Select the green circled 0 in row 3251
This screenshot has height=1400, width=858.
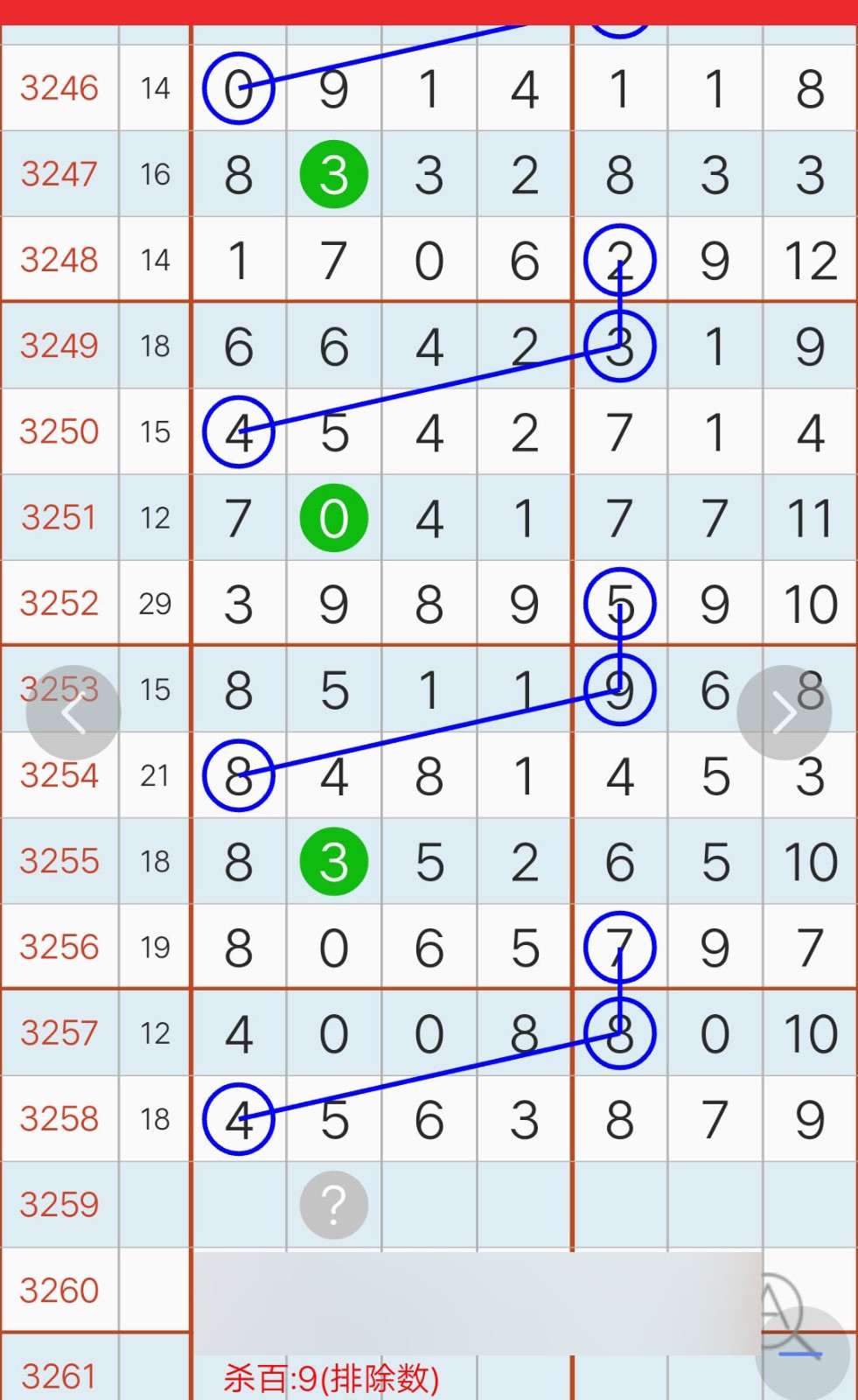pos(333,517)
